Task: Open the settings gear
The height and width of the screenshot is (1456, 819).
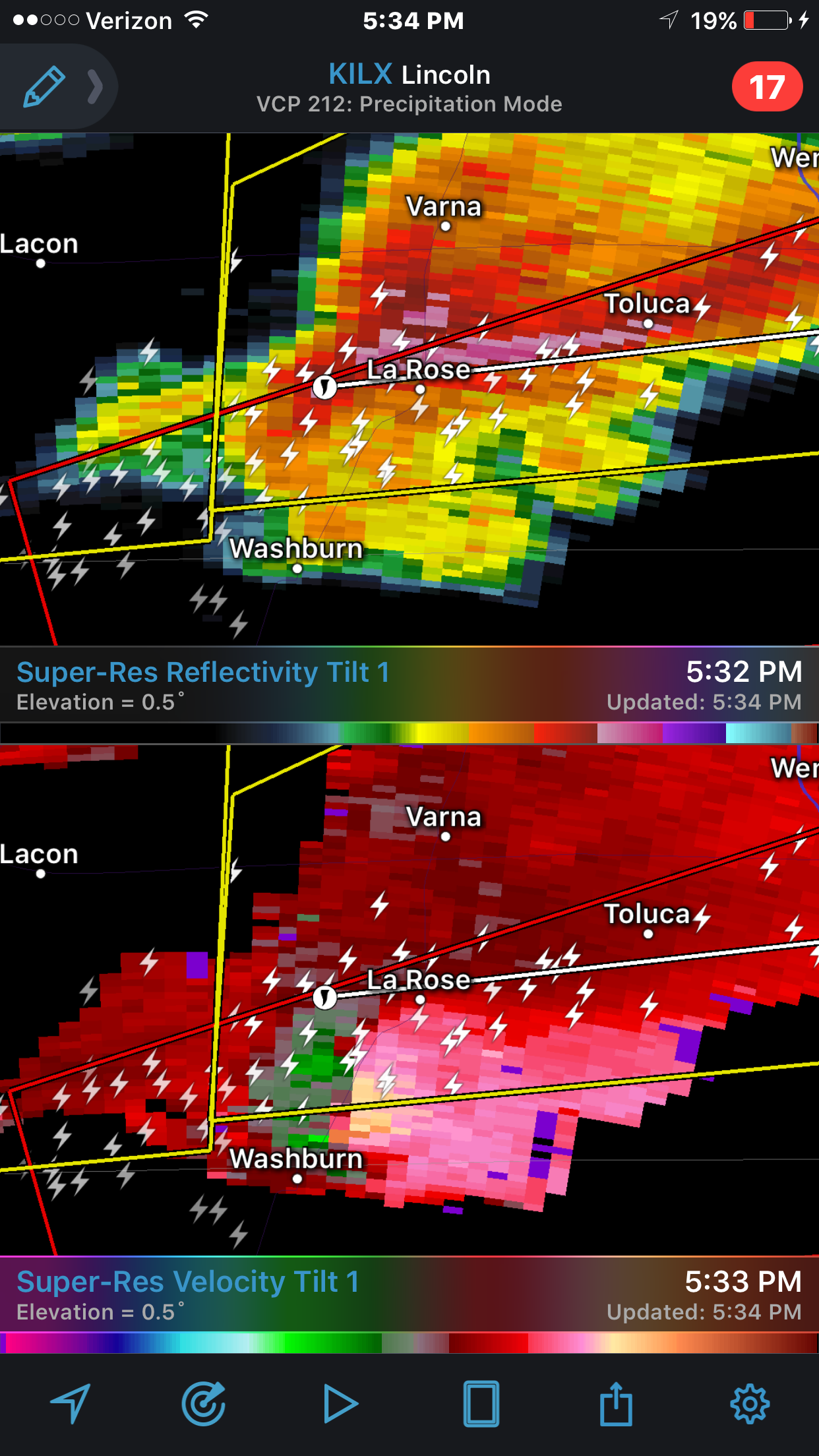Action: pyautogui.click(x=750, y=1403)
